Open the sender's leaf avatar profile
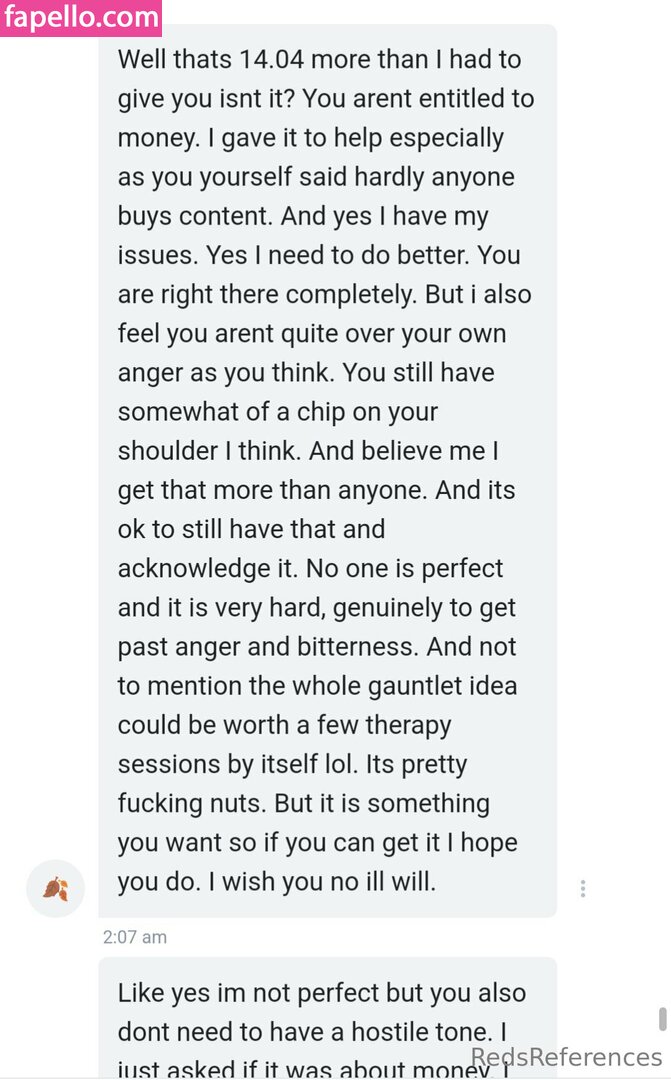The image size is (671, 1080). click(x=56, y=888)
